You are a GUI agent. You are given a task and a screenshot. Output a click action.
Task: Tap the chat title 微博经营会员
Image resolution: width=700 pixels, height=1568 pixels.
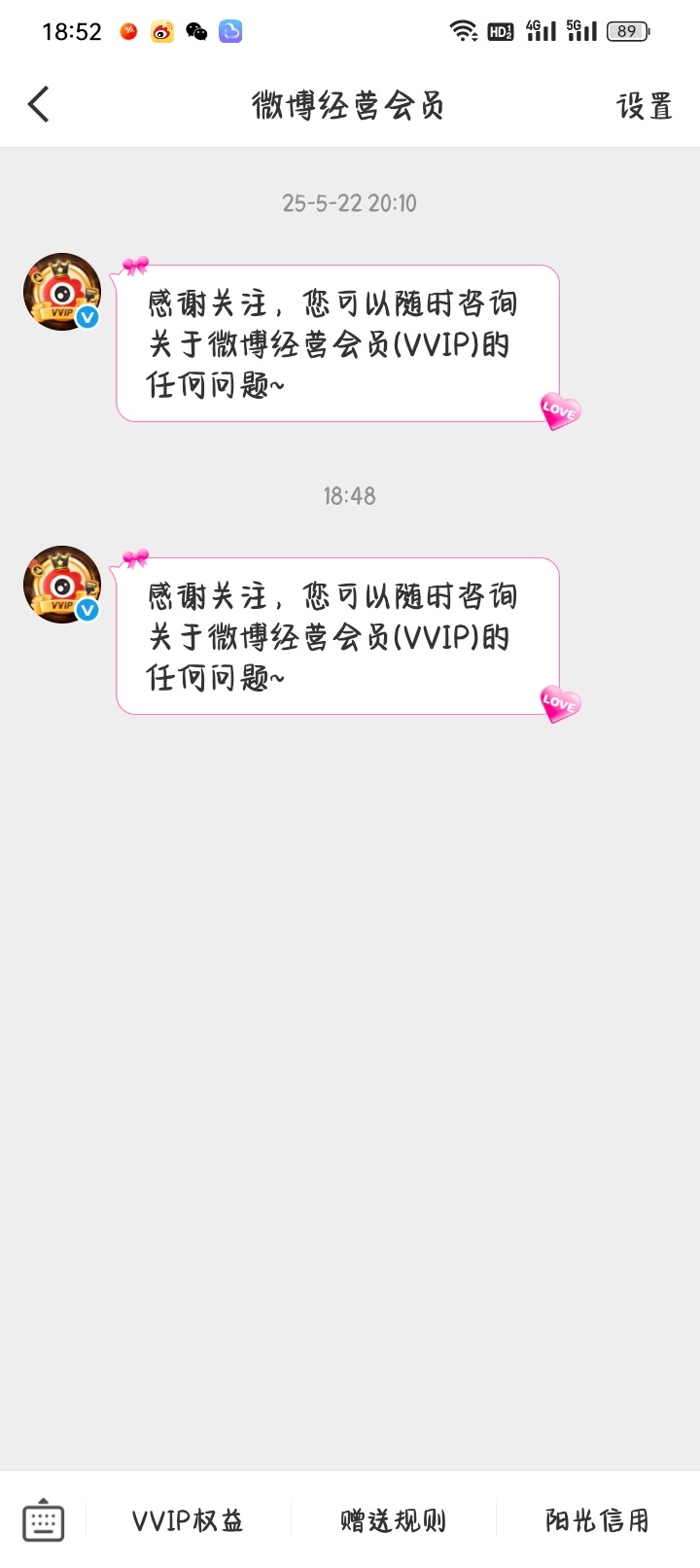(350, 103)
